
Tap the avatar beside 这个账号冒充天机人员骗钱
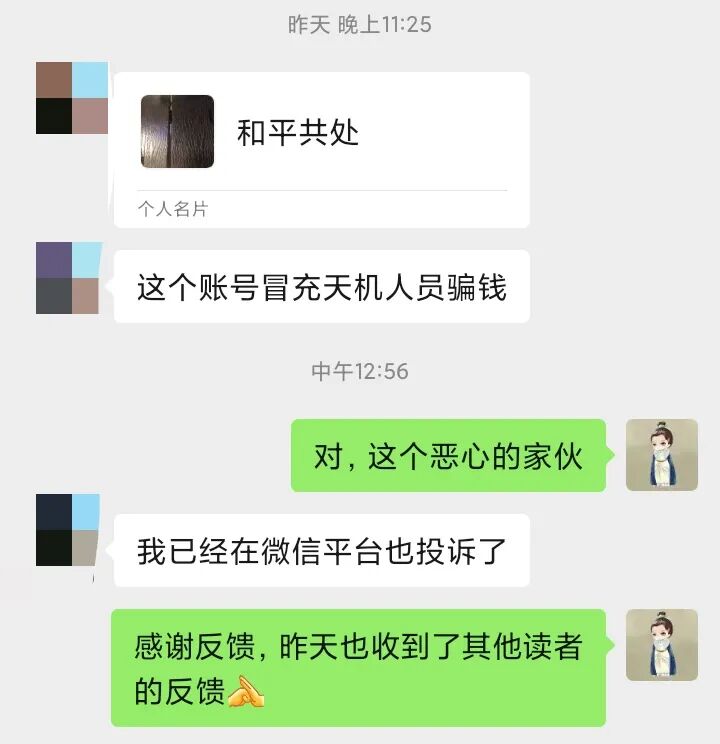(x=68, y=278)
